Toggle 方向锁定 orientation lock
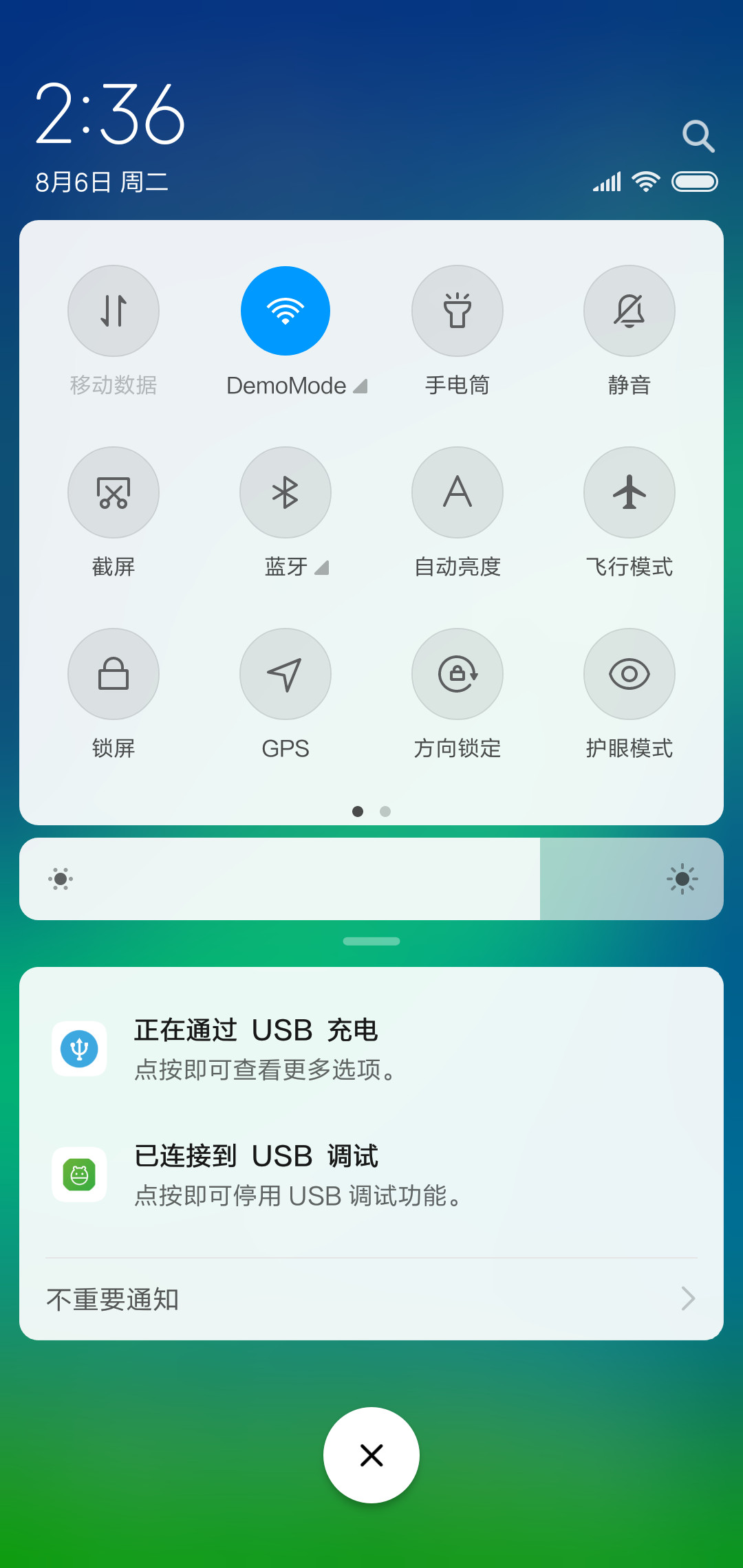This screenshot has height=1568, width=743. point(457,674)
